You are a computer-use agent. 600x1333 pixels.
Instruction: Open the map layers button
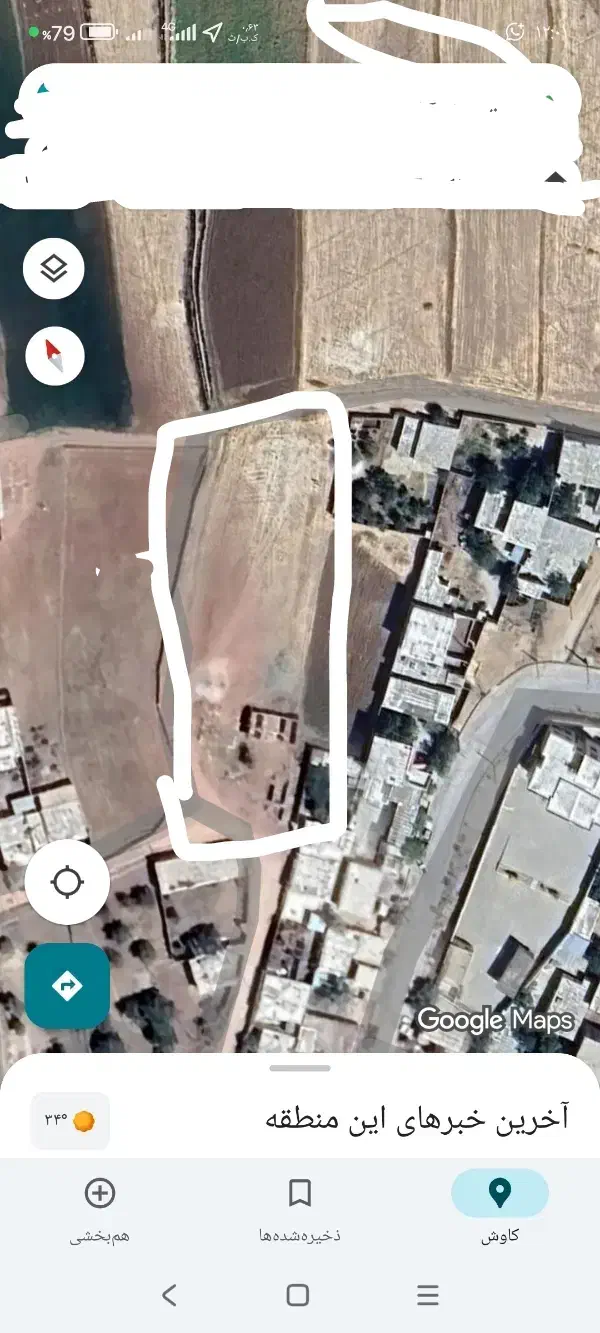pyautogui.click(x=54, y=268)
